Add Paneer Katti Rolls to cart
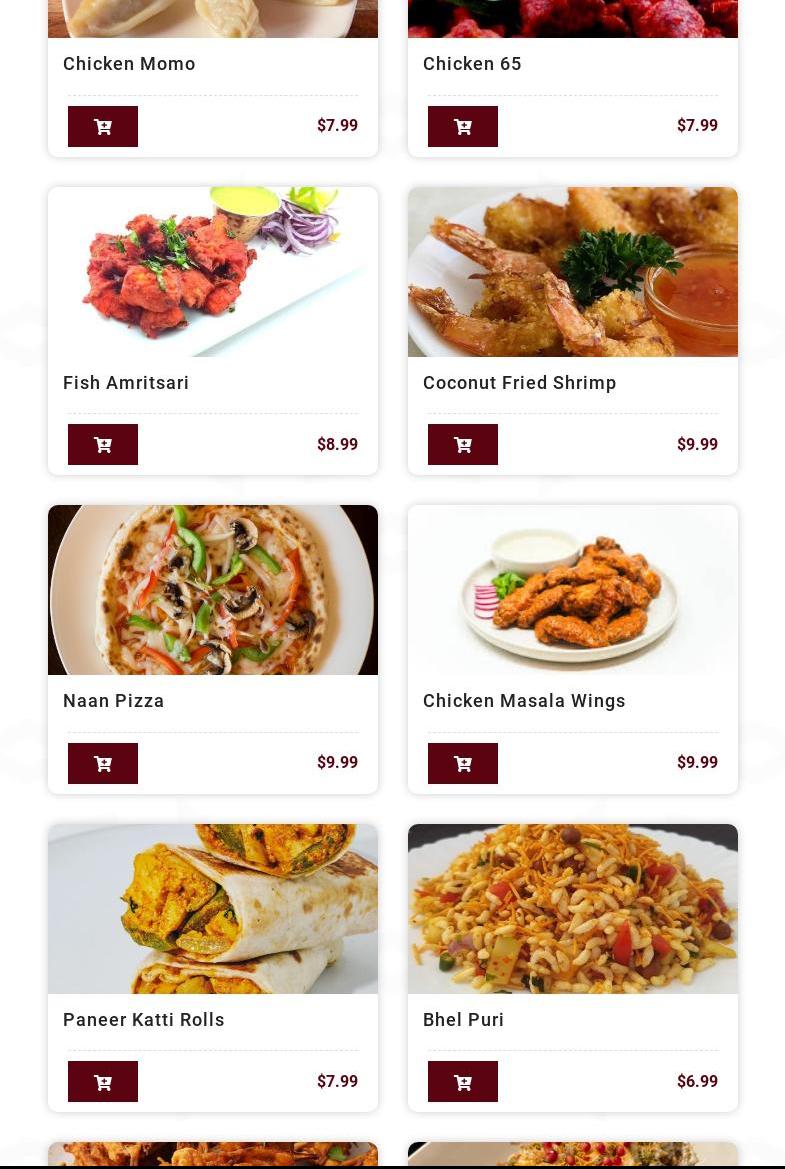The image size is (785, 1169). (x=103, y=1081)
